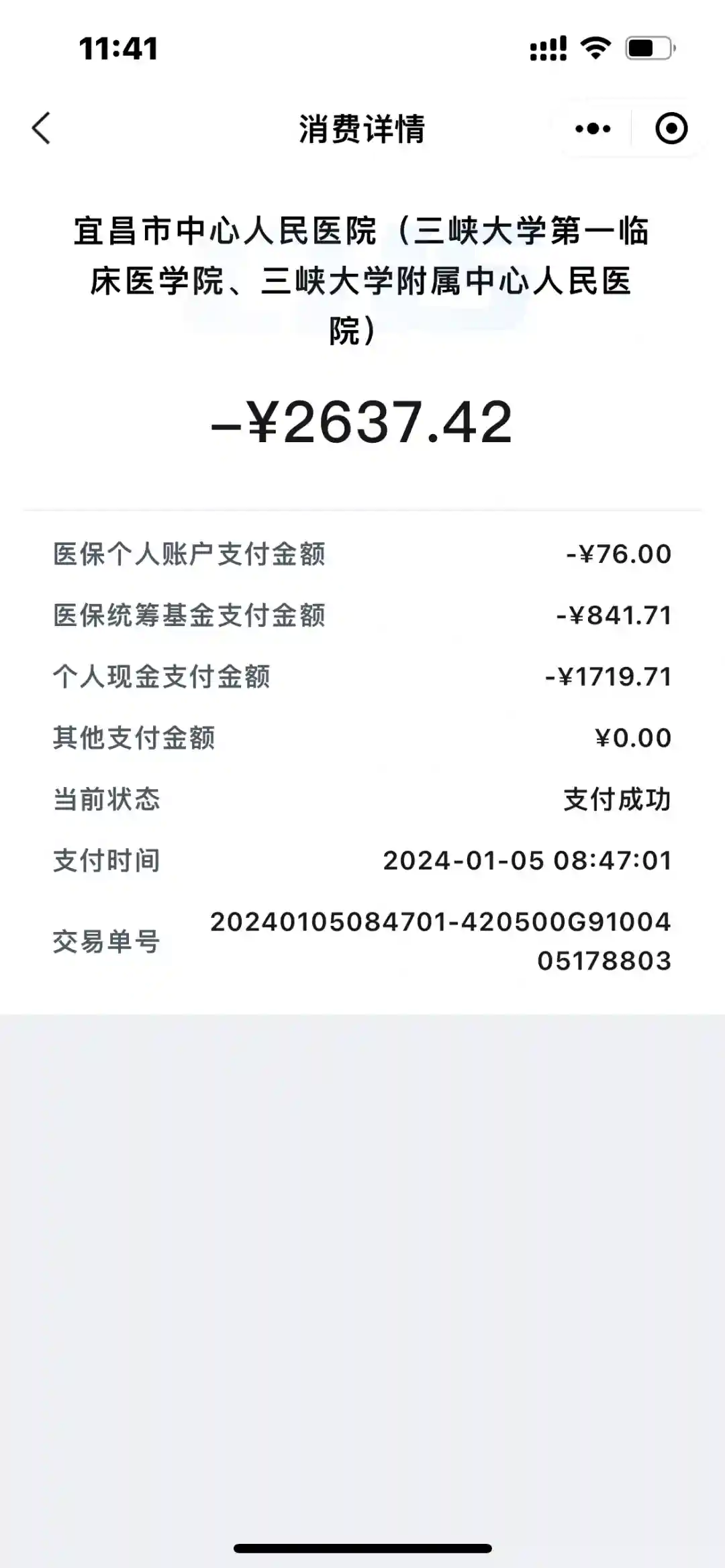Open the mini program three-dot menu
725x1568 pixels.
click(x=593, y=128)
